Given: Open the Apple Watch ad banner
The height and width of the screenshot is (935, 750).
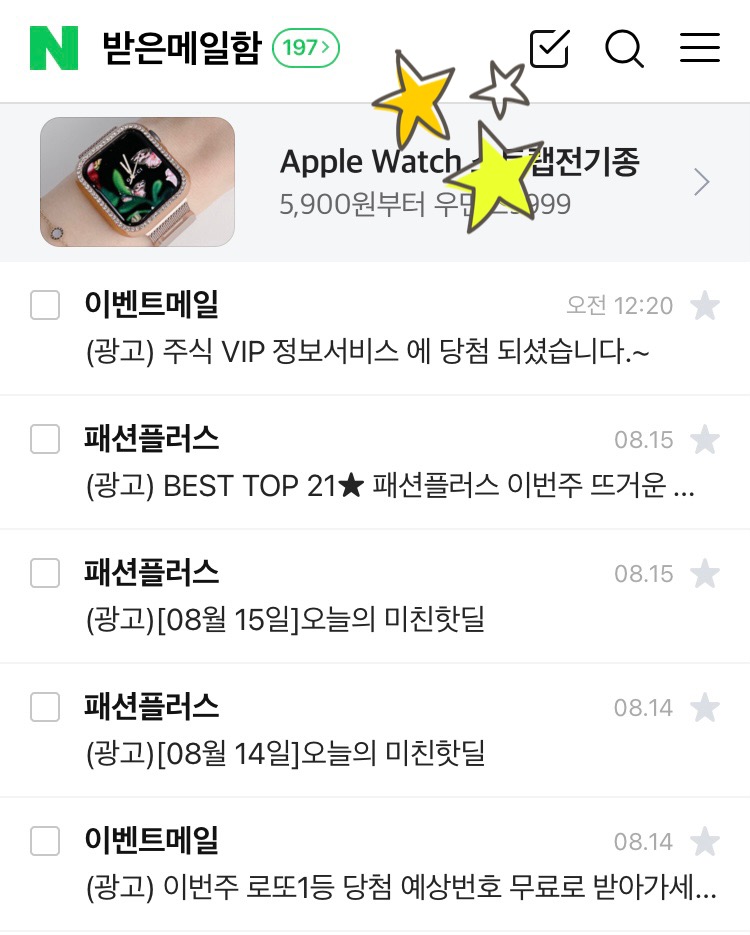Looking at the screenshot, I should point(375,182).
